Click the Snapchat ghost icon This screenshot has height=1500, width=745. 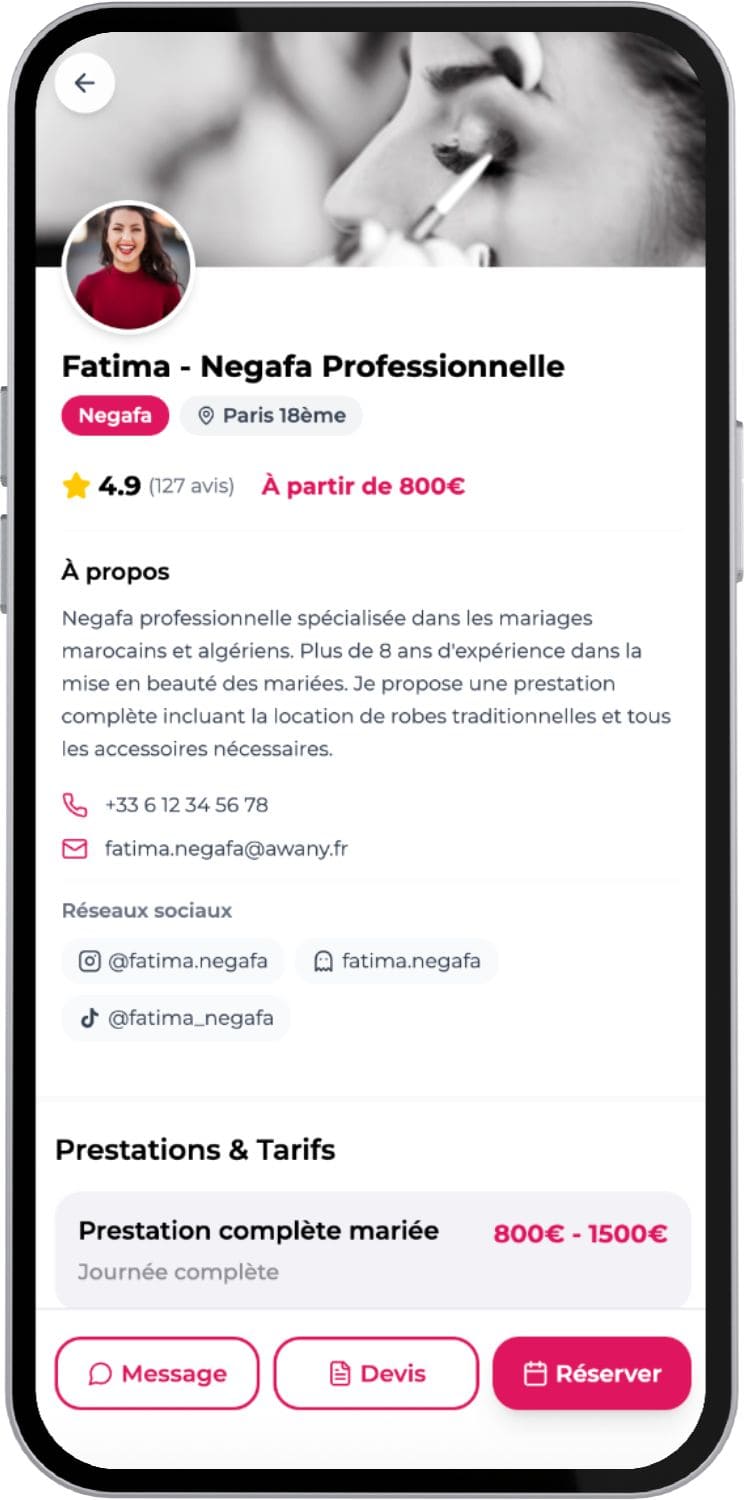[x=321, y=960]
